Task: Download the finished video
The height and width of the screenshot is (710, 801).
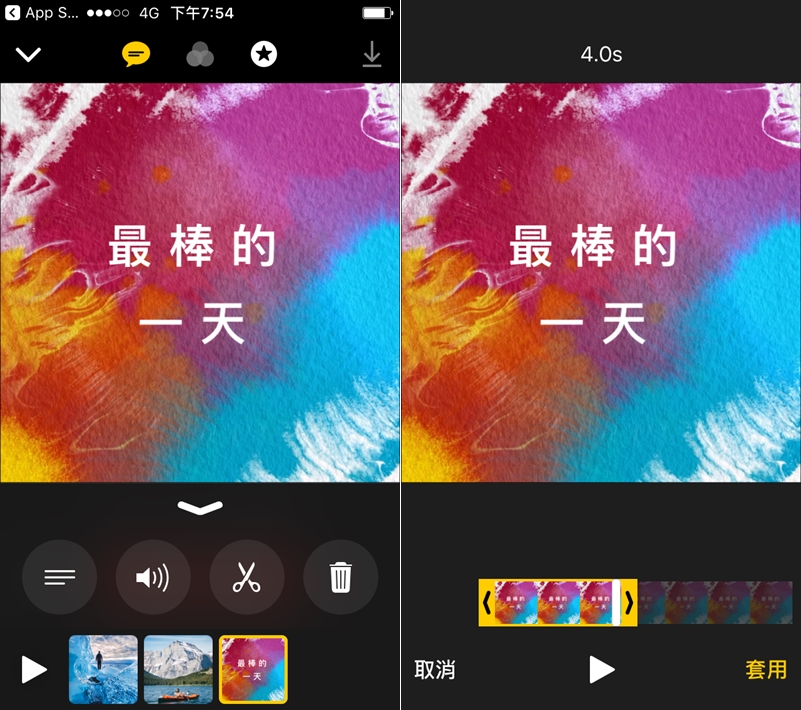Action: [x=372, y=54]
